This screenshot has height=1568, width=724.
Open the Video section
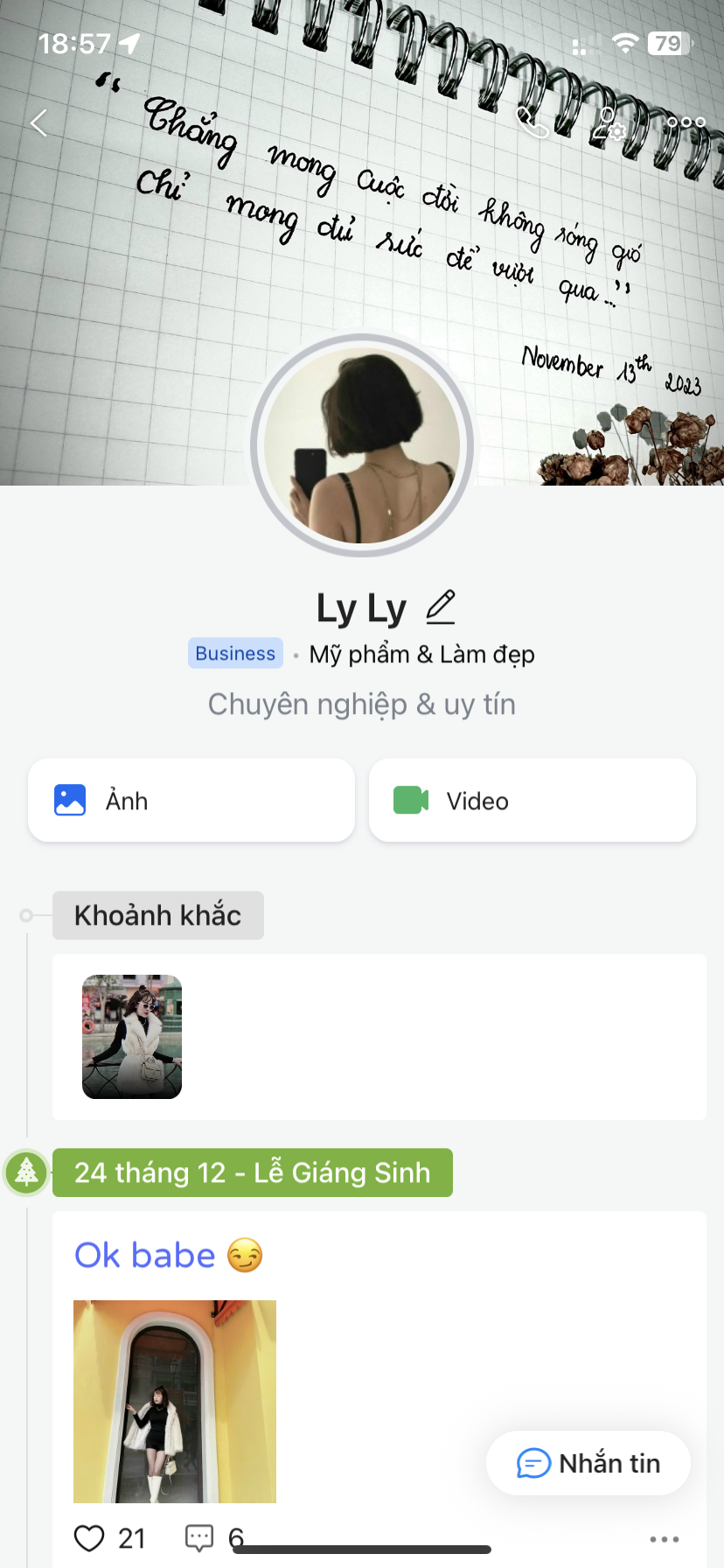[x=533, y=801]
